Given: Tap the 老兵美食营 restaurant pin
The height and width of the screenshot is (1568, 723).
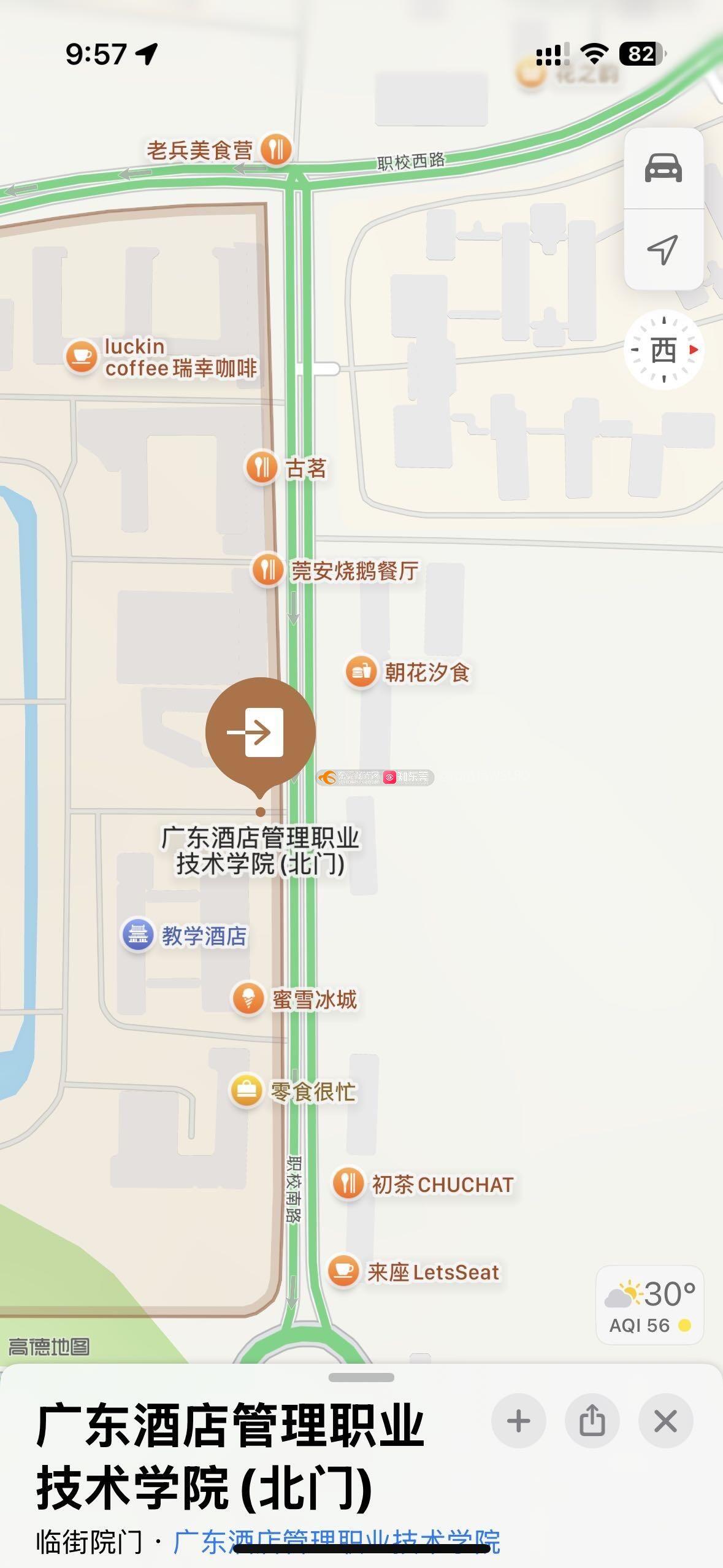Looking at the screenshot, I should [276, 149].
